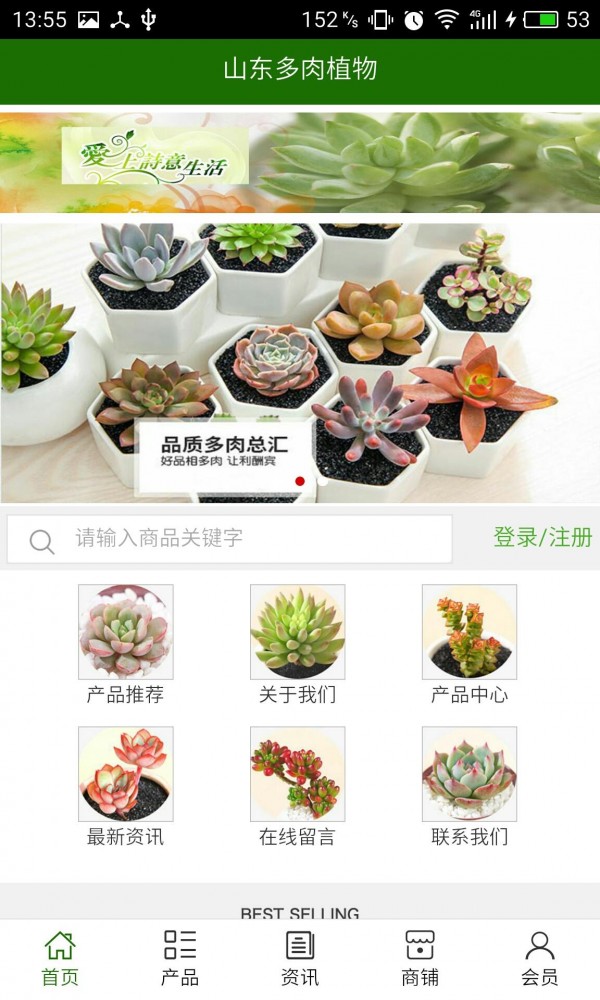600x1000 pixels.
Task: Open the 品质多肉总汇 banner
Action: pos(300,360)
